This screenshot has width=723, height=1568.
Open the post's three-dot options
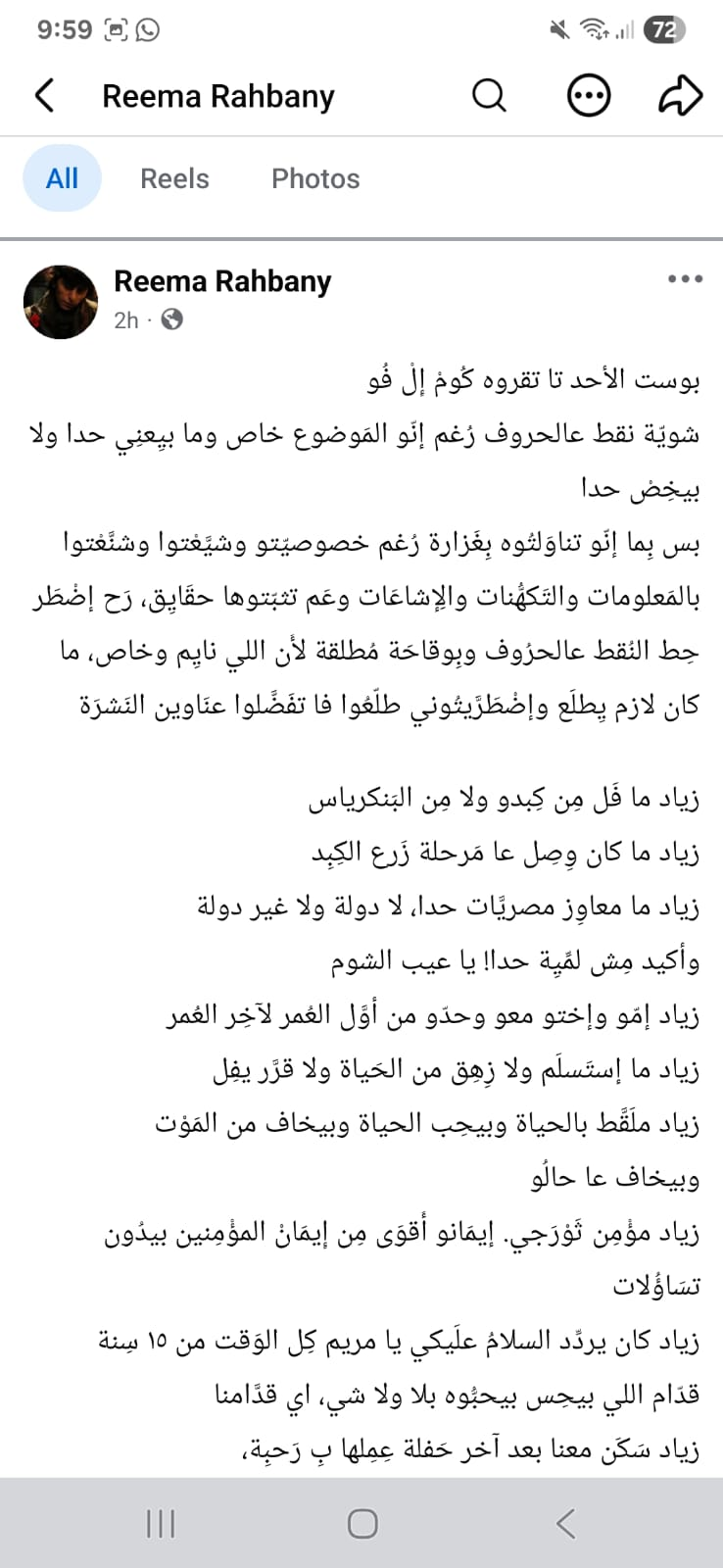click(685, 279)
